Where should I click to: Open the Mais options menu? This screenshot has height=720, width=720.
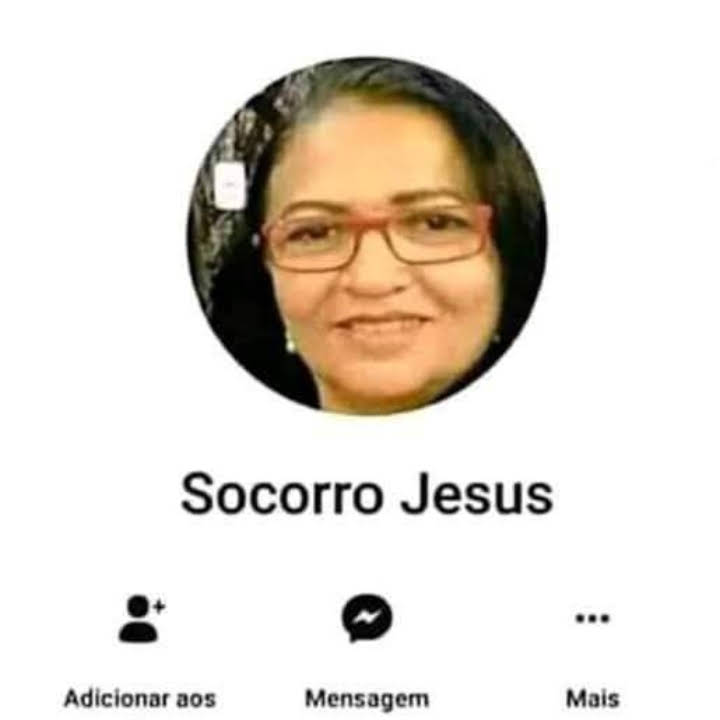pos(592,619)
